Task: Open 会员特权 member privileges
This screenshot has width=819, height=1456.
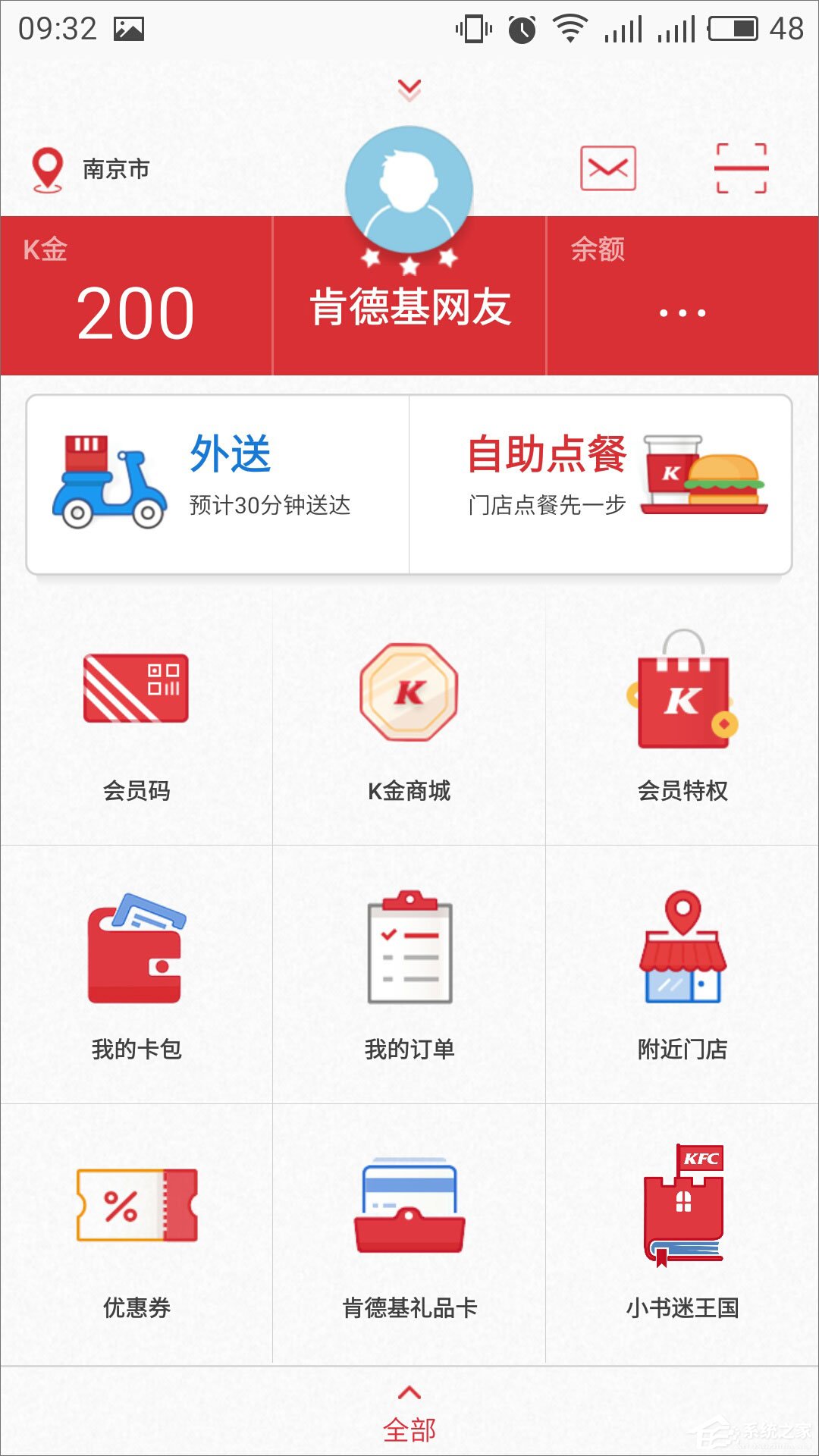Action: click(x=682, y=720)
